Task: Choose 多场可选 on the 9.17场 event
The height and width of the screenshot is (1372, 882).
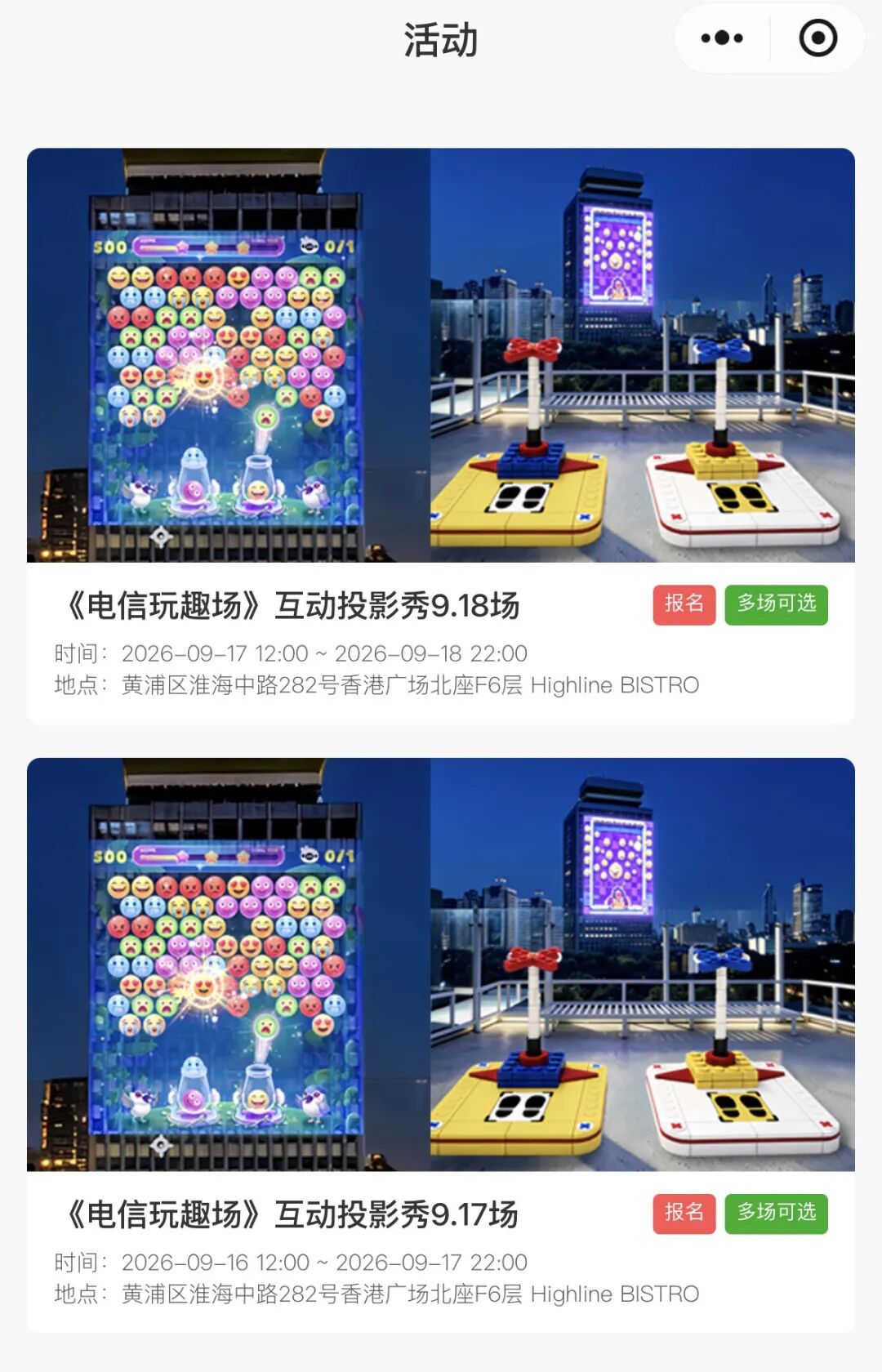Action: (x=776, y=1214)
